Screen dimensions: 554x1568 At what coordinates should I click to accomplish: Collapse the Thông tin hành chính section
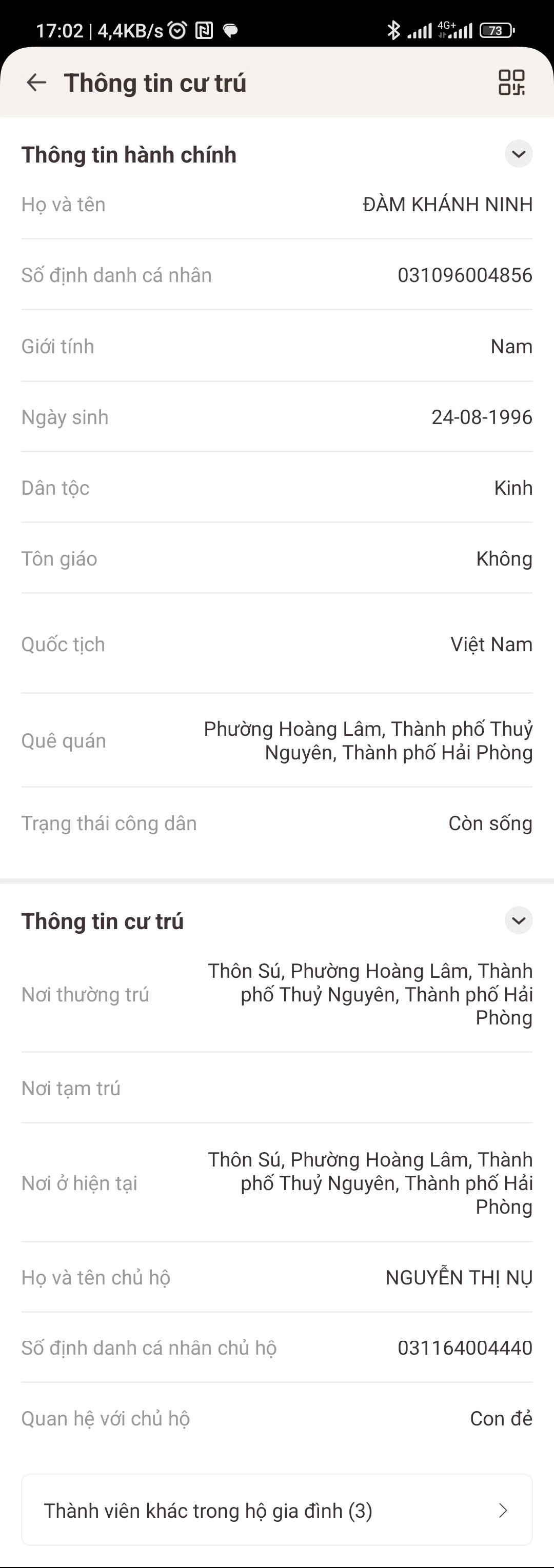pos(518,154)
